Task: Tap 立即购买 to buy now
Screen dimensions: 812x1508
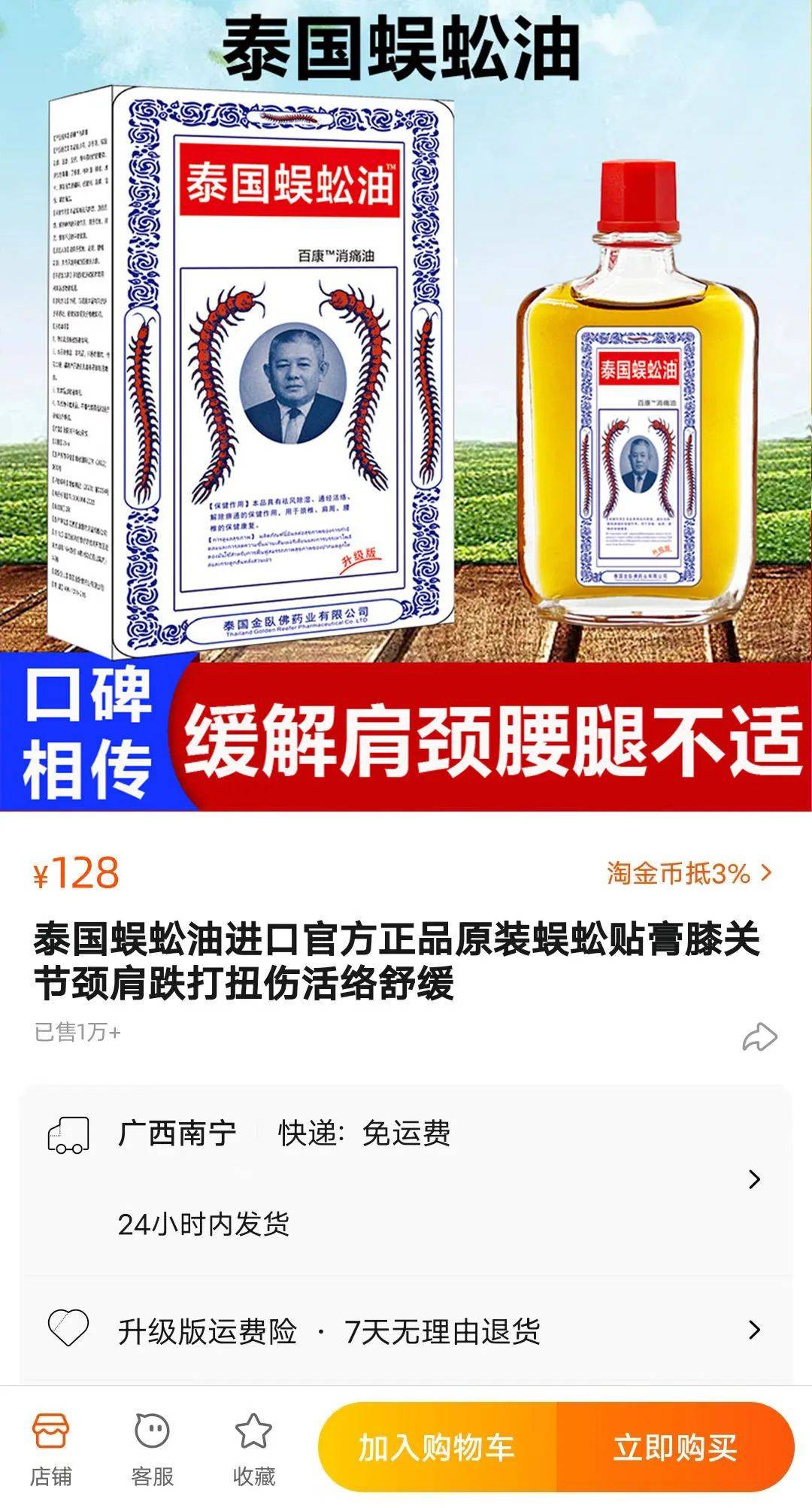Action: tap(674, 1447)
